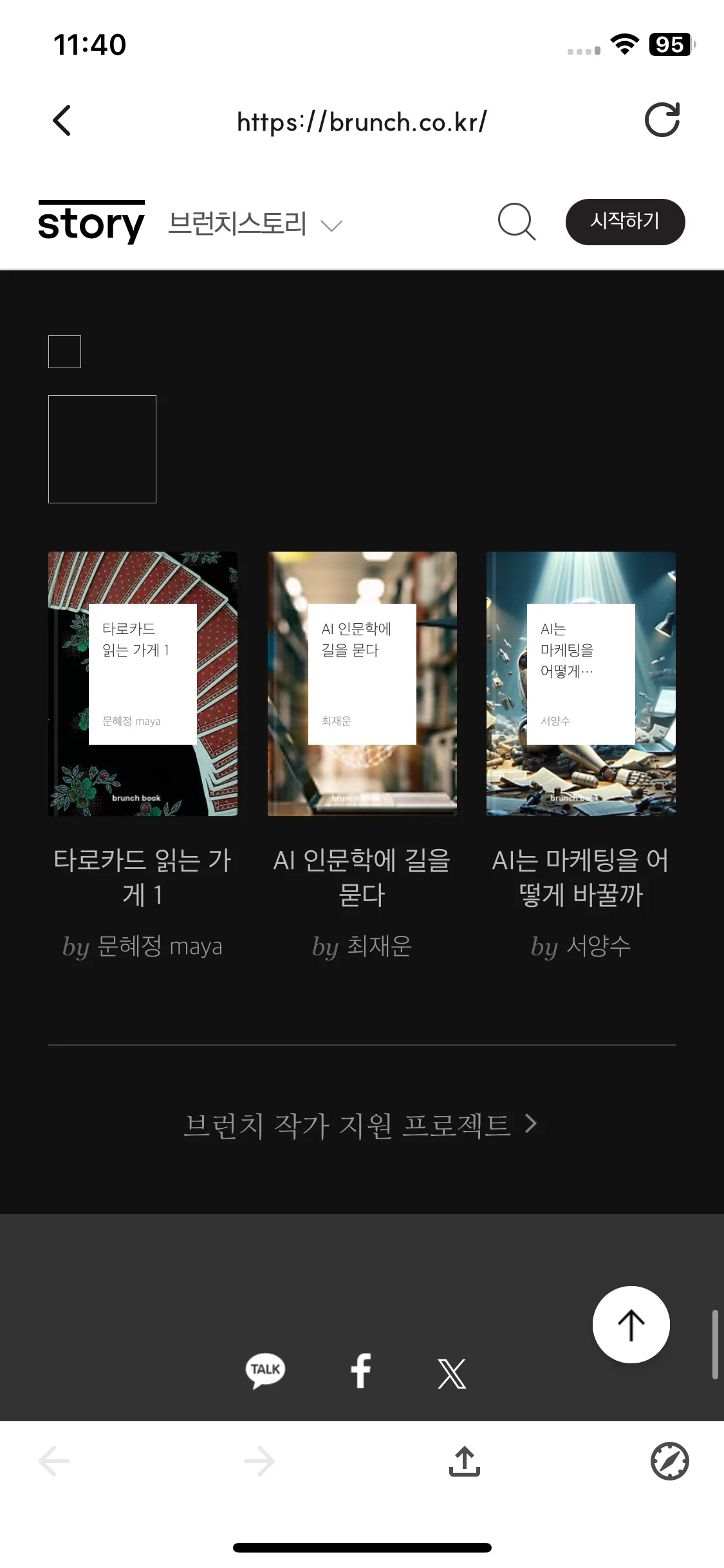Open the book AI는 마케팅을 어떻게 바꿀까
The width and height of the screenshot is (724, 1568).
580,684
